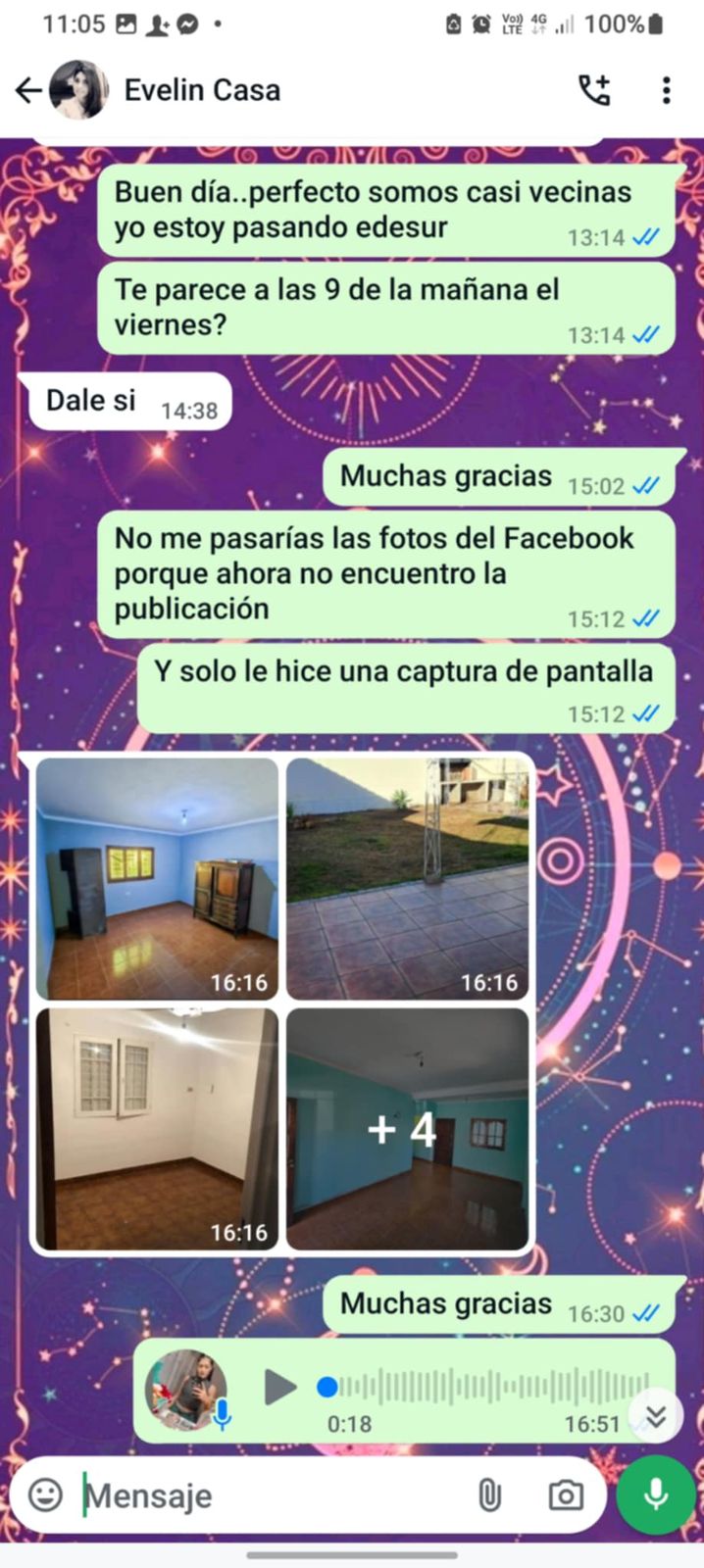Go back to the chat list
The height and width of the screenshot is (1568, 704).
click(x=27, y=90)
